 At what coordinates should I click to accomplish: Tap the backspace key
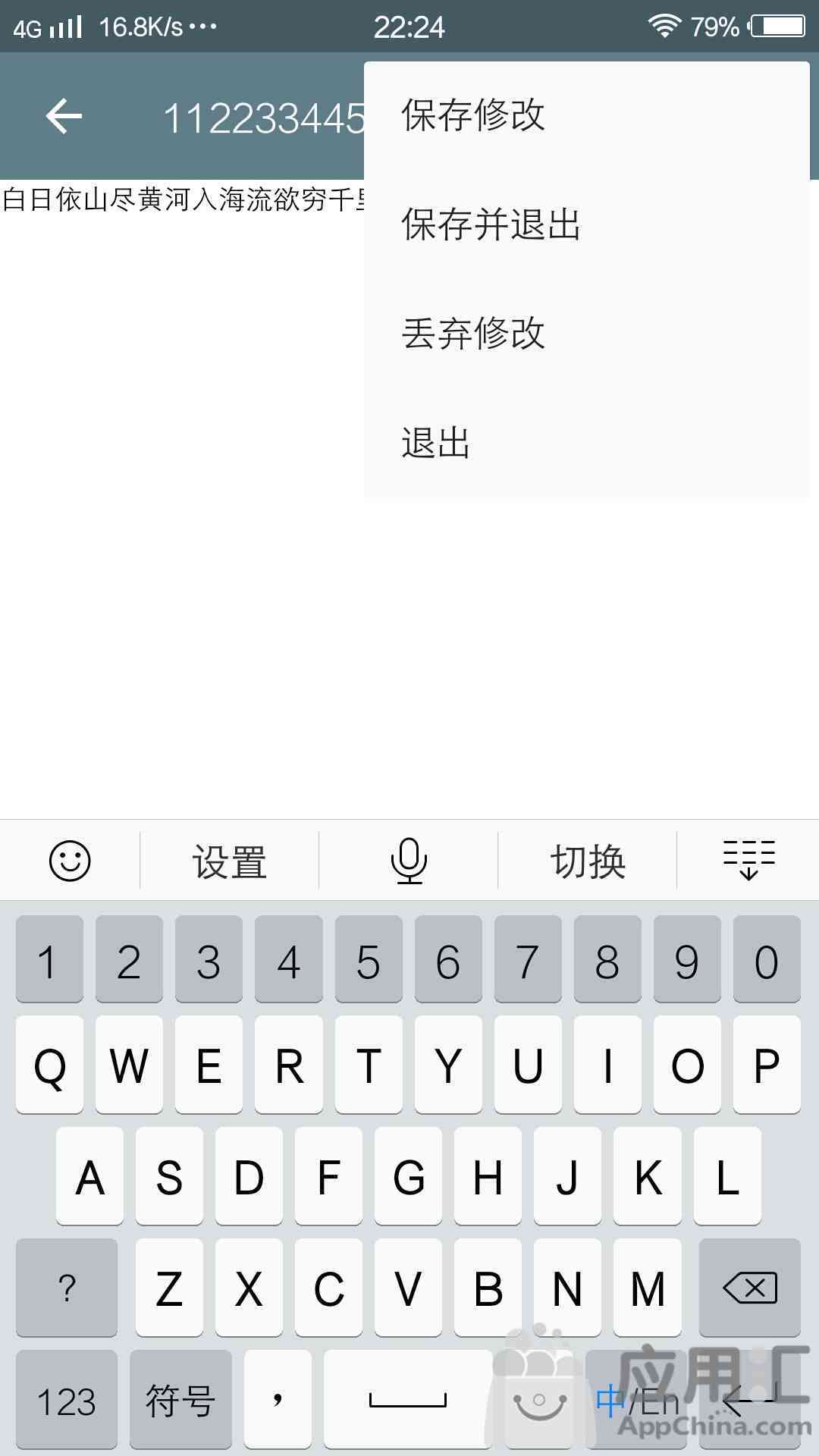(750, 1287)
